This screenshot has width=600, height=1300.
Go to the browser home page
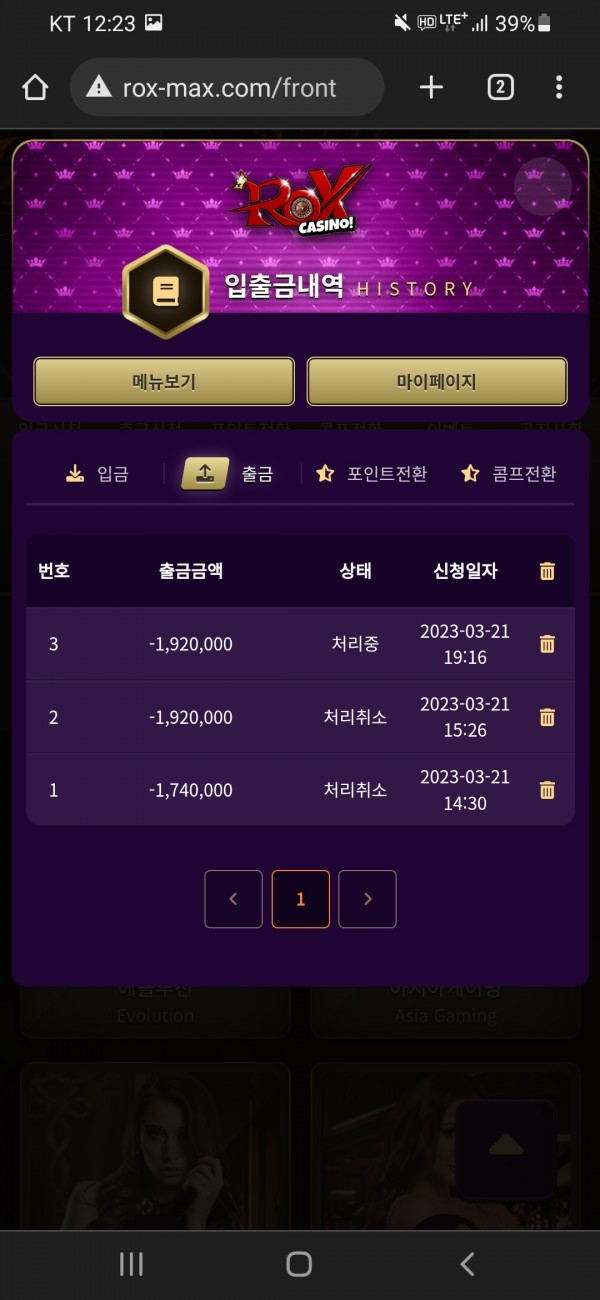coord(35,88)
